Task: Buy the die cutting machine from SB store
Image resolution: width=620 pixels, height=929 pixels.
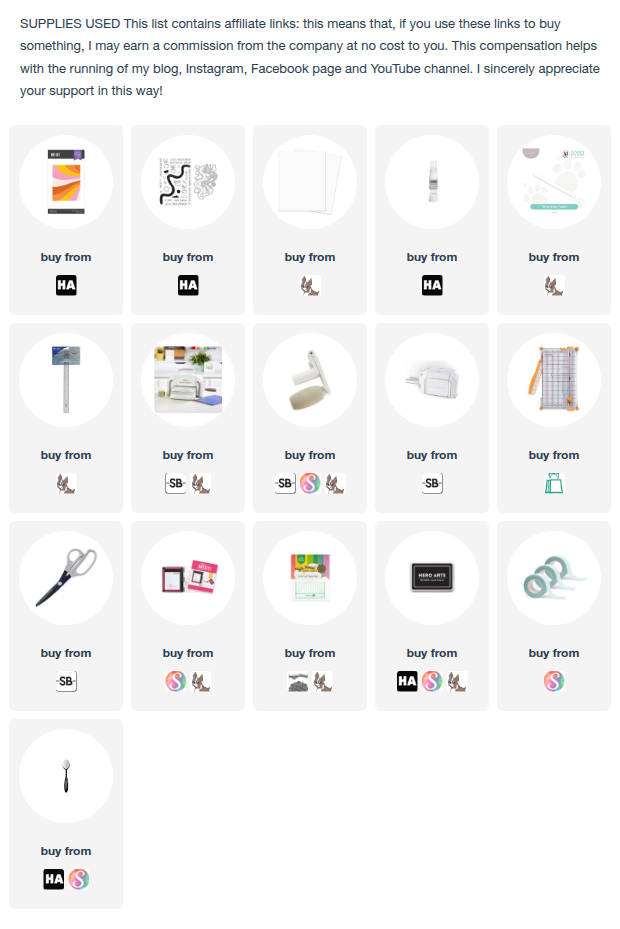Action: point(175,484)
